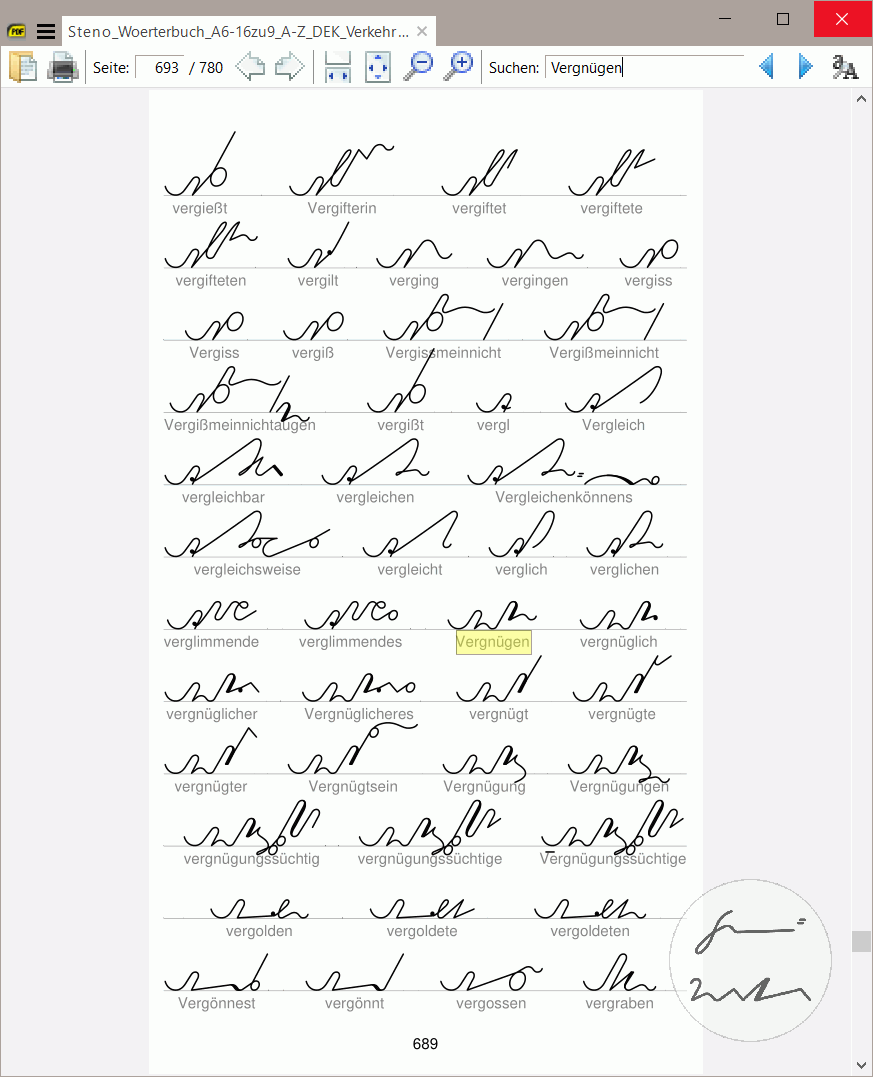
Task: Open the hamburger menu
Action: click(46, 31)
